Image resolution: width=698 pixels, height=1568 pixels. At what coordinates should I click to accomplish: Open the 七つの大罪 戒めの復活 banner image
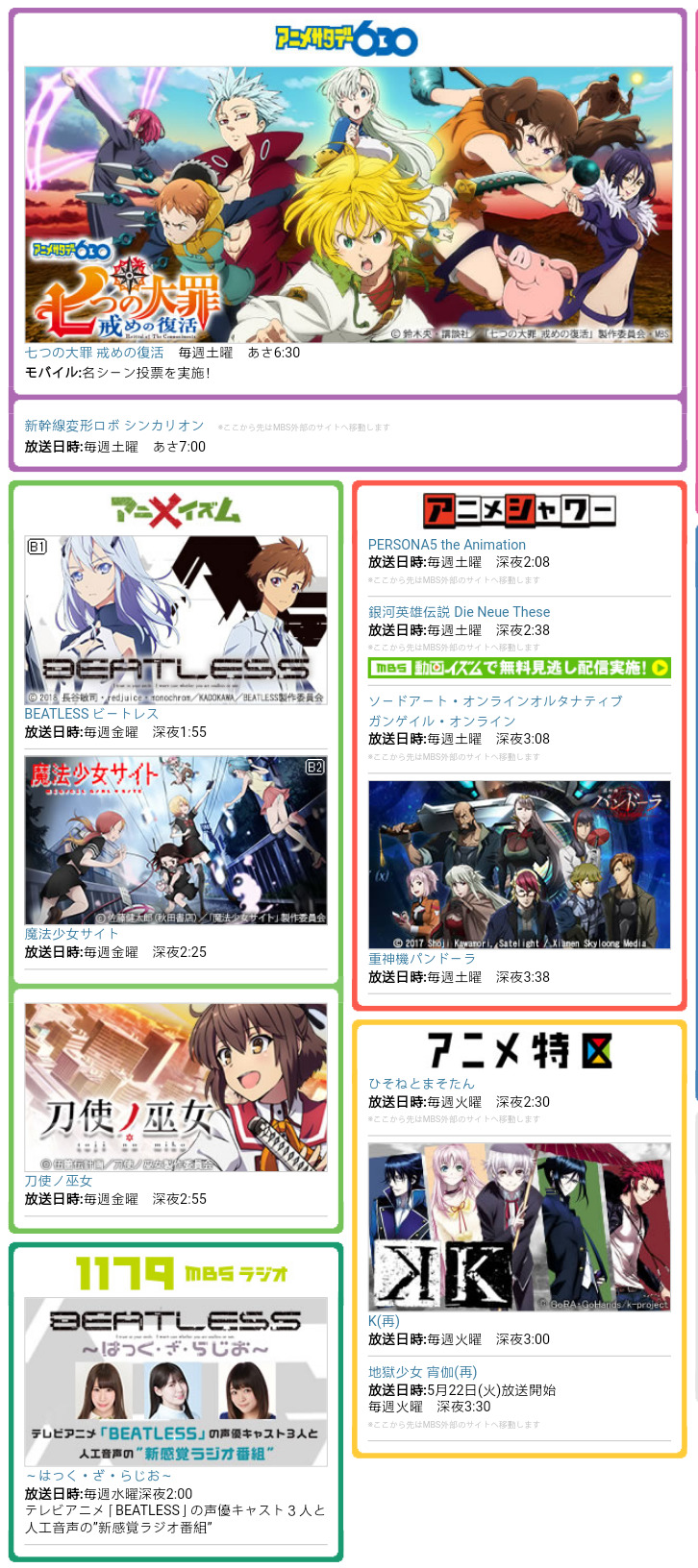point(348,204)
